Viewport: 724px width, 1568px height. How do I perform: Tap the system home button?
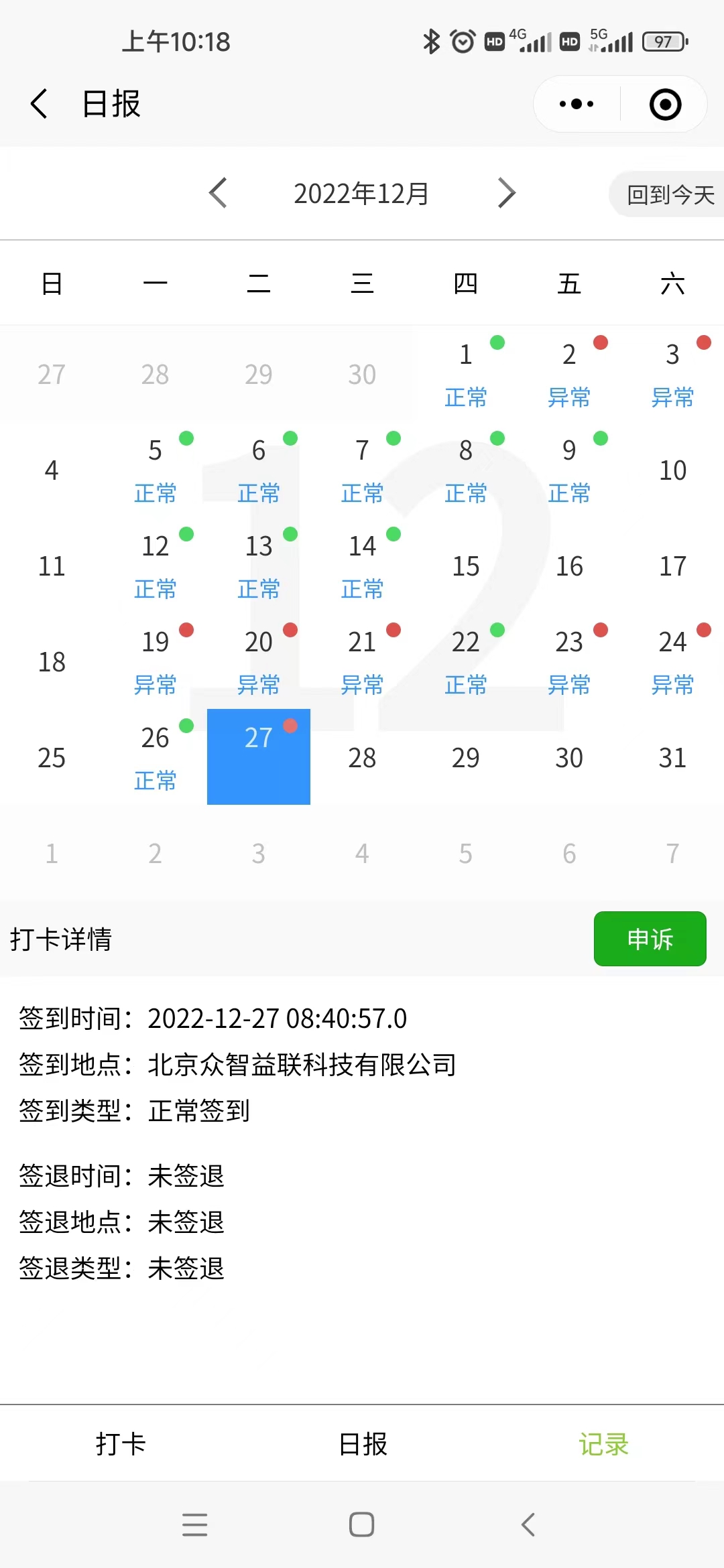pos(361,1524)
